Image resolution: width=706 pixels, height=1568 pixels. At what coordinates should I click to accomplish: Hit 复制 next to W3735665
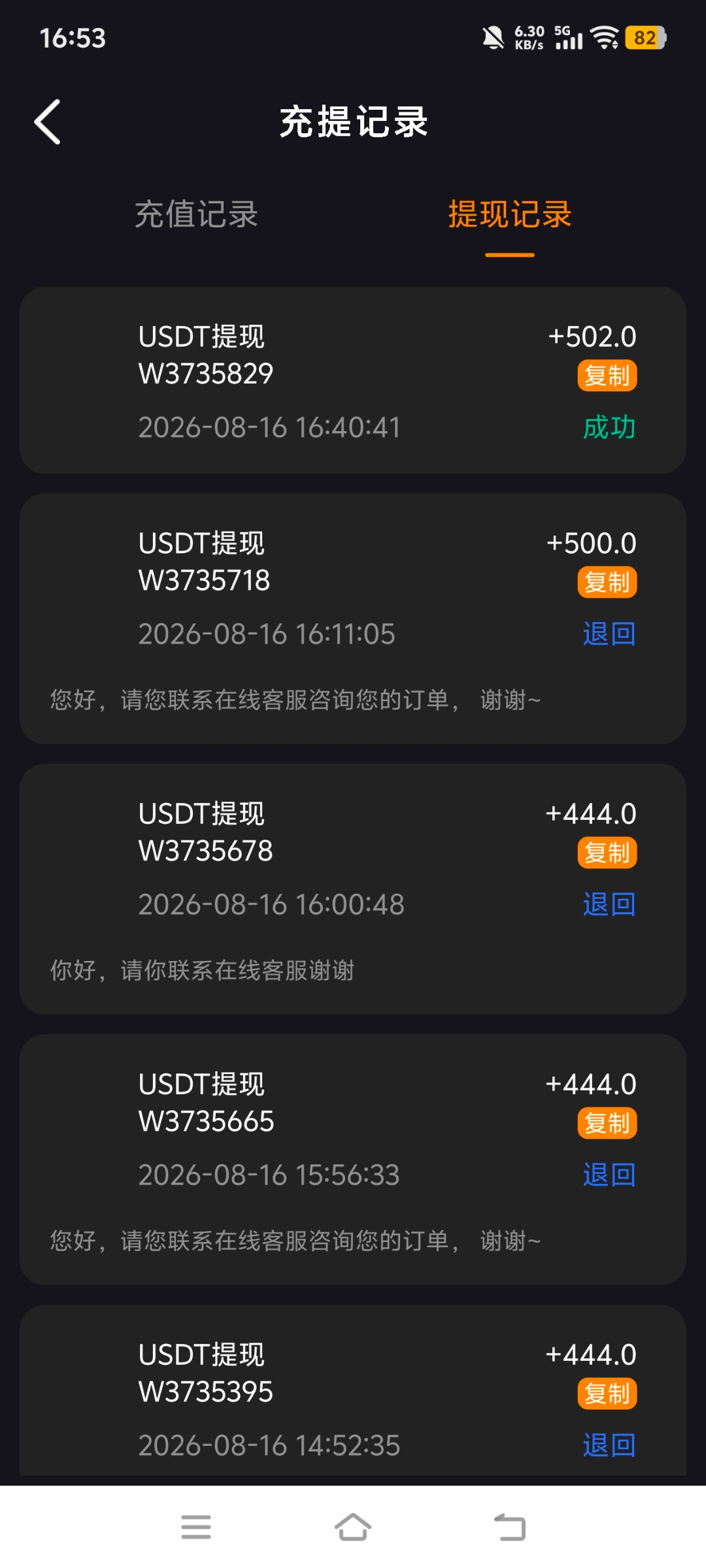click(607, 1123)
